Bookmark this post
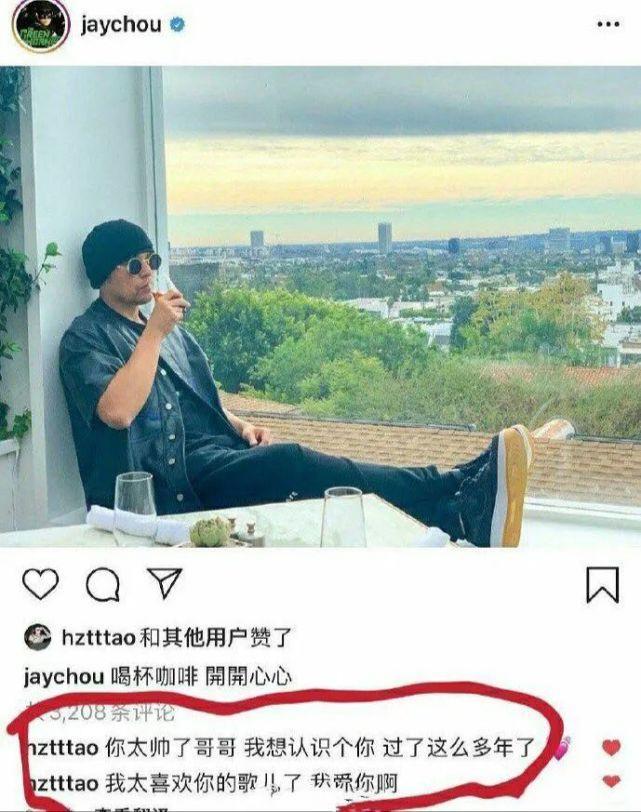Viewport: 641px width, 812px height. click(602, 584)
